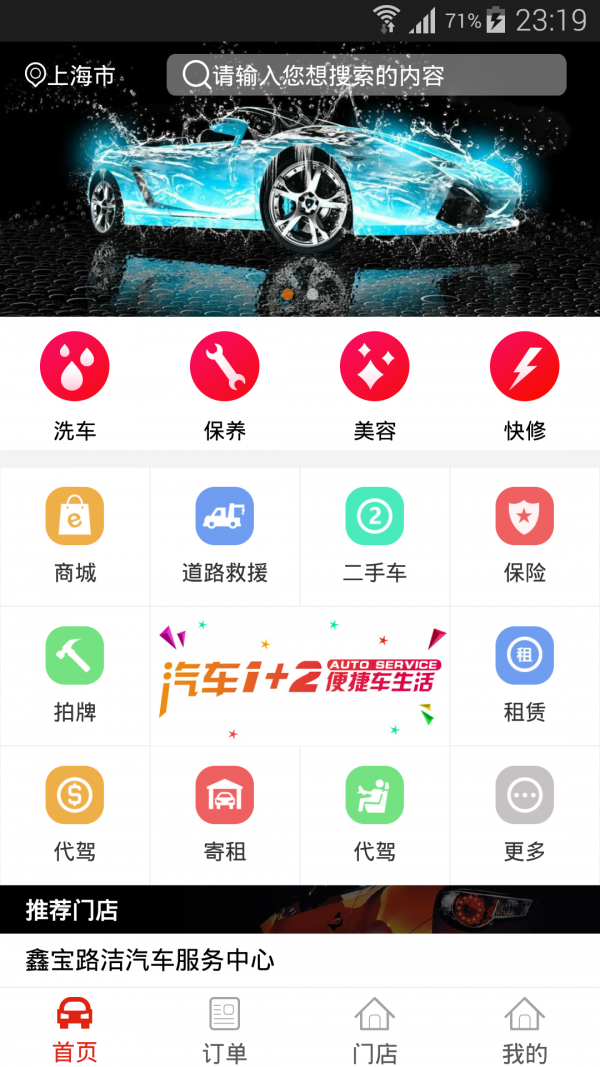The width and height of the screenshot is (600, 1067).
Task: Select 道路救援 roadside rescue
Action: pyautogui.click(x=225, y=535)
